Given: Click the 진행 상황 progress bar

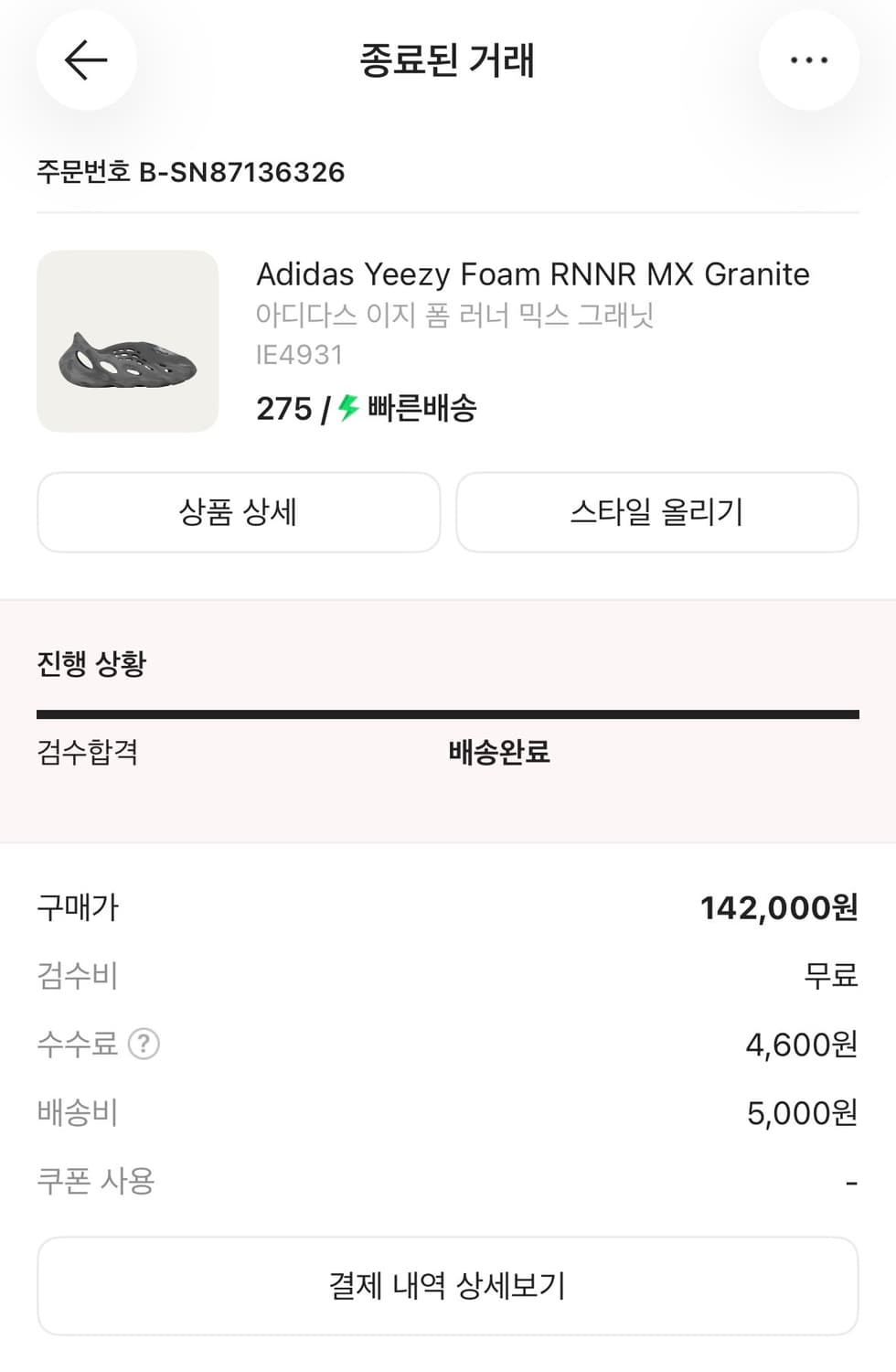Looking at the screenshot, I should (447, 710).
